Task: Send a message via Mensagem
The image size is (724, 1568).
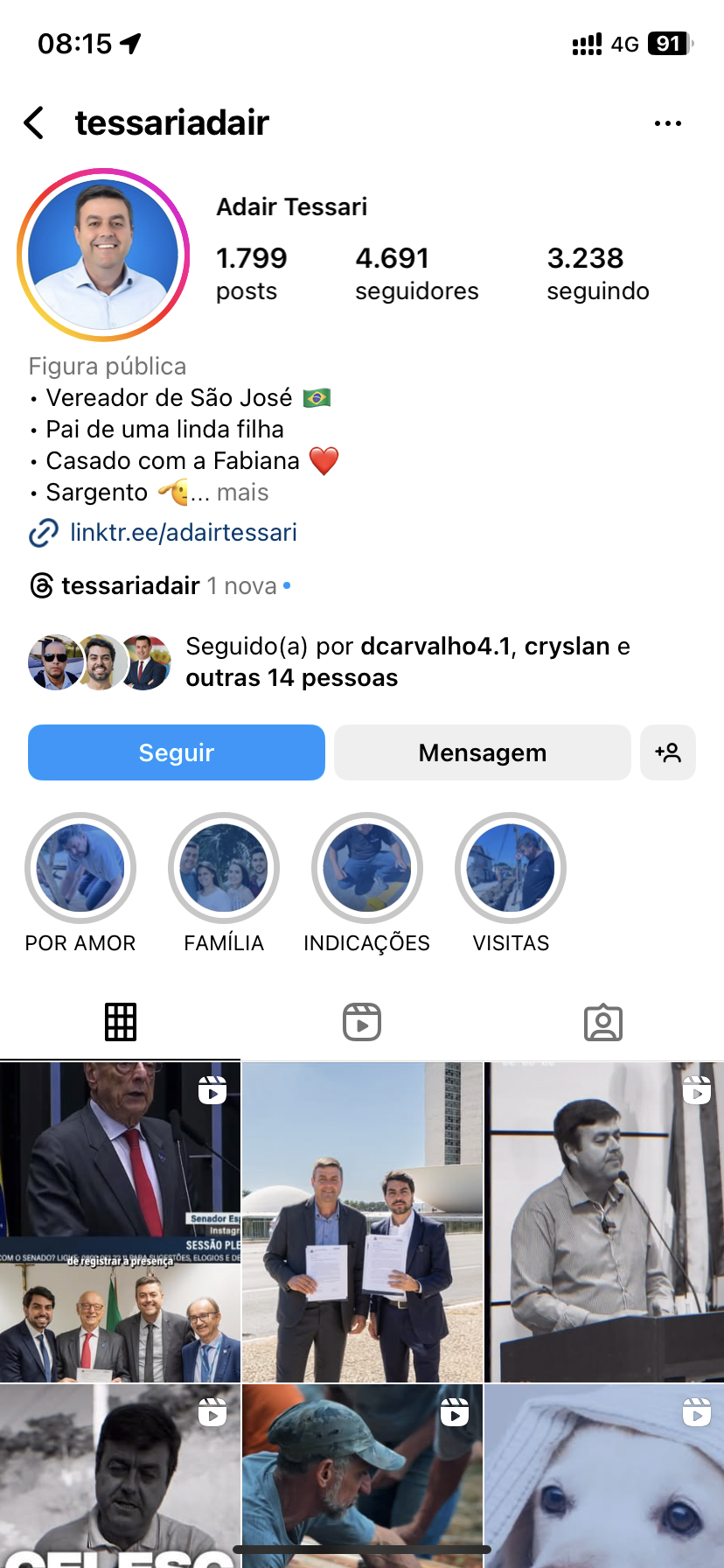Action: [x=482, y=752]
